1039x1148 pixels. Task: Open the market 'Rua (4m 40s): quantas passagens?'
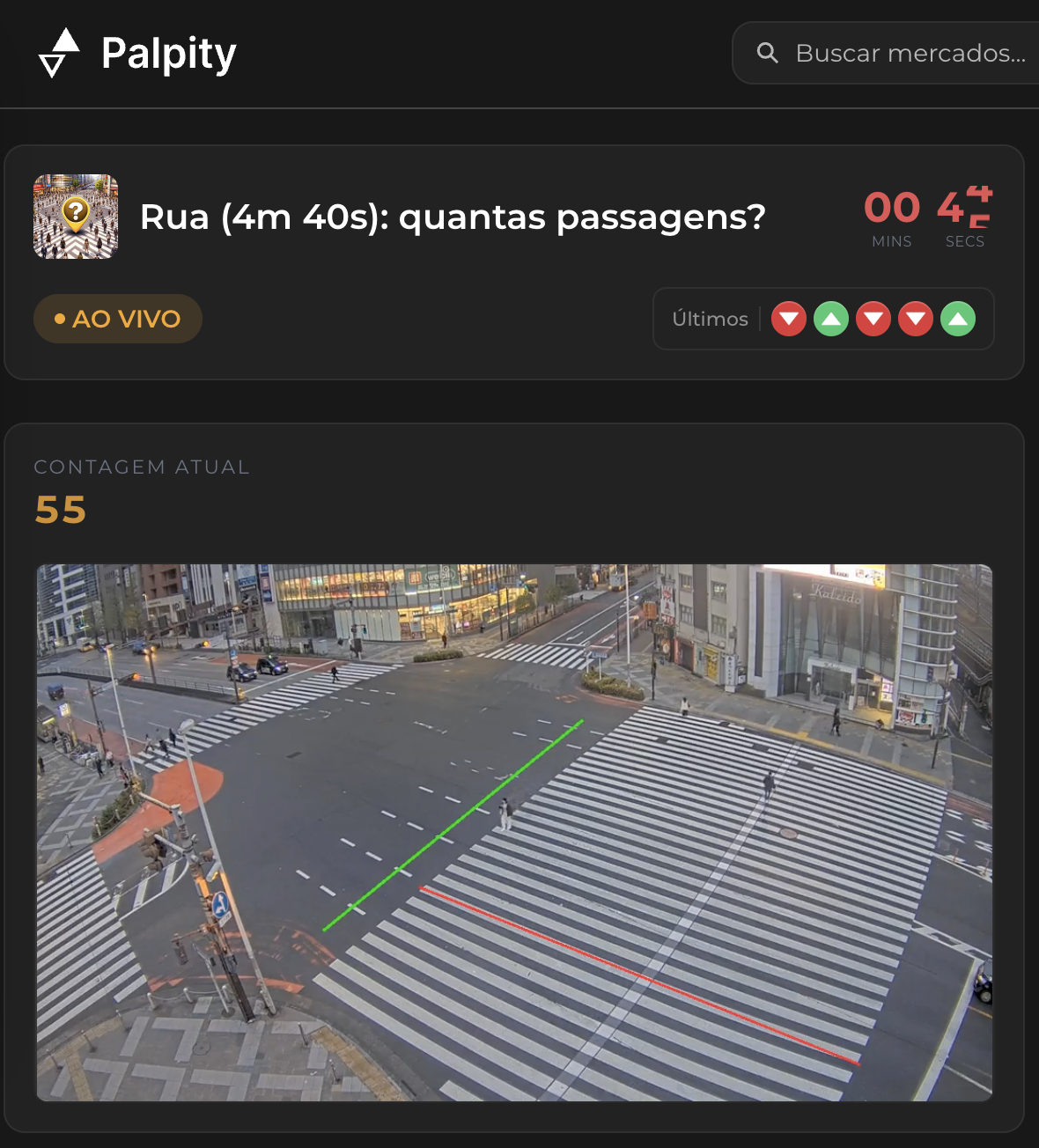click(x=453, y=217)
